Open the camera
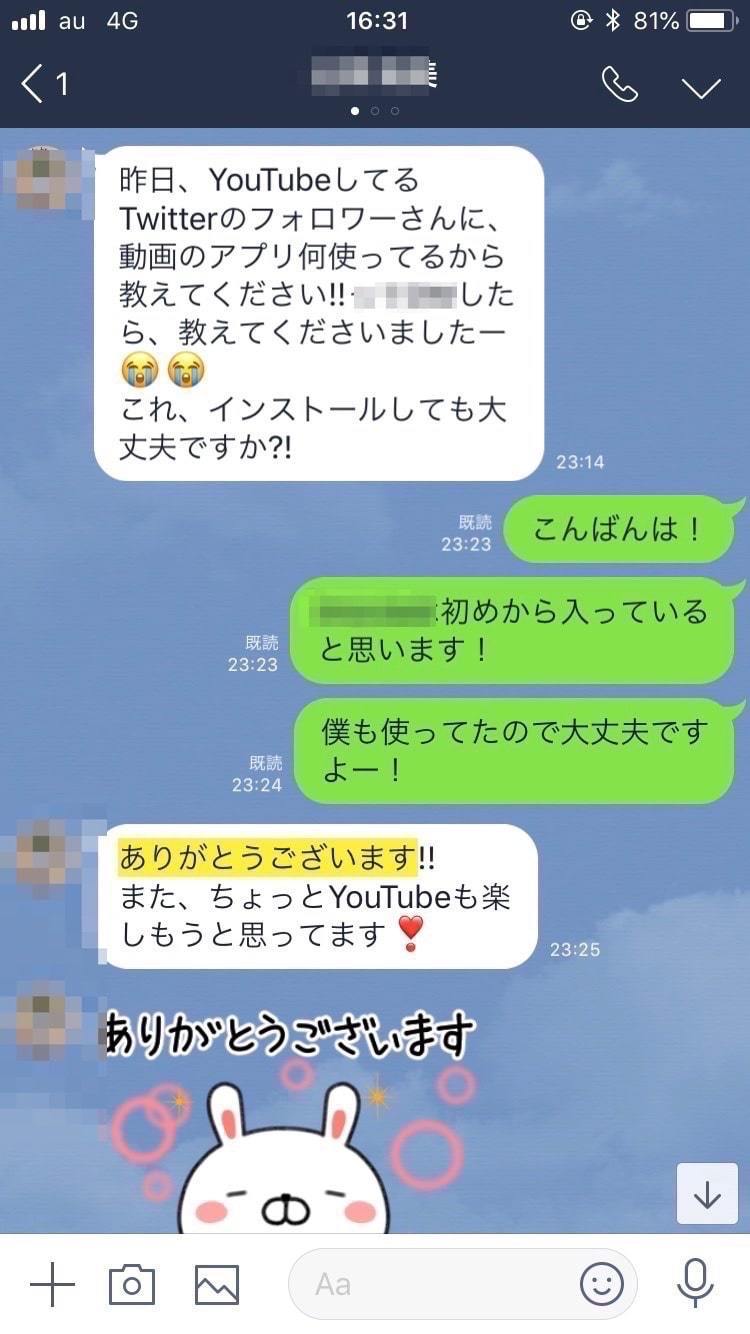The height and width of the screenshot is (1334, 750). 132,1284
